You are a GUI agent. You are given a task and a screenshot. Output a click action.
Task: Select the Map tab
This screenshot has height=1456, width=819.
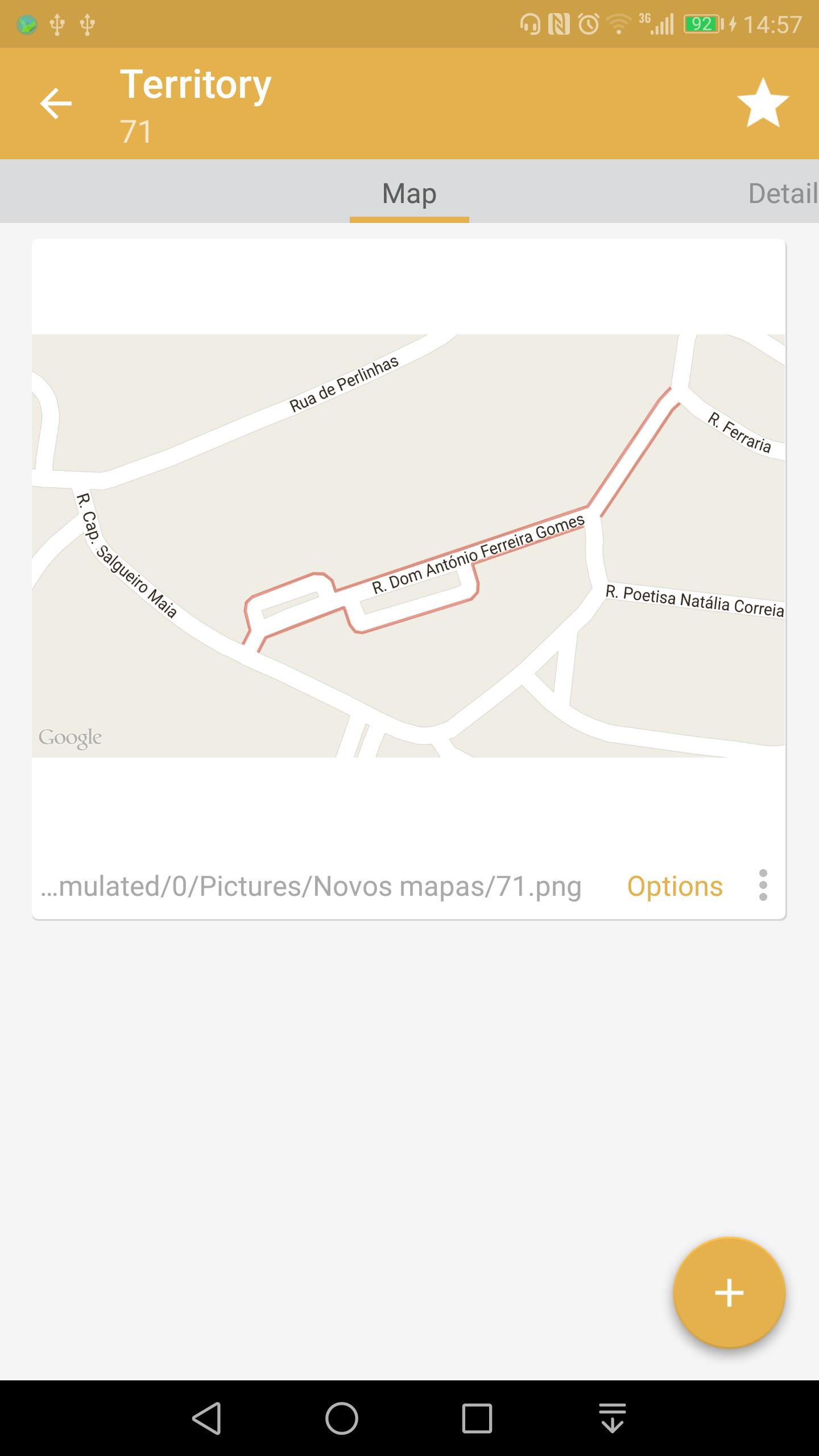coord(409,193)
